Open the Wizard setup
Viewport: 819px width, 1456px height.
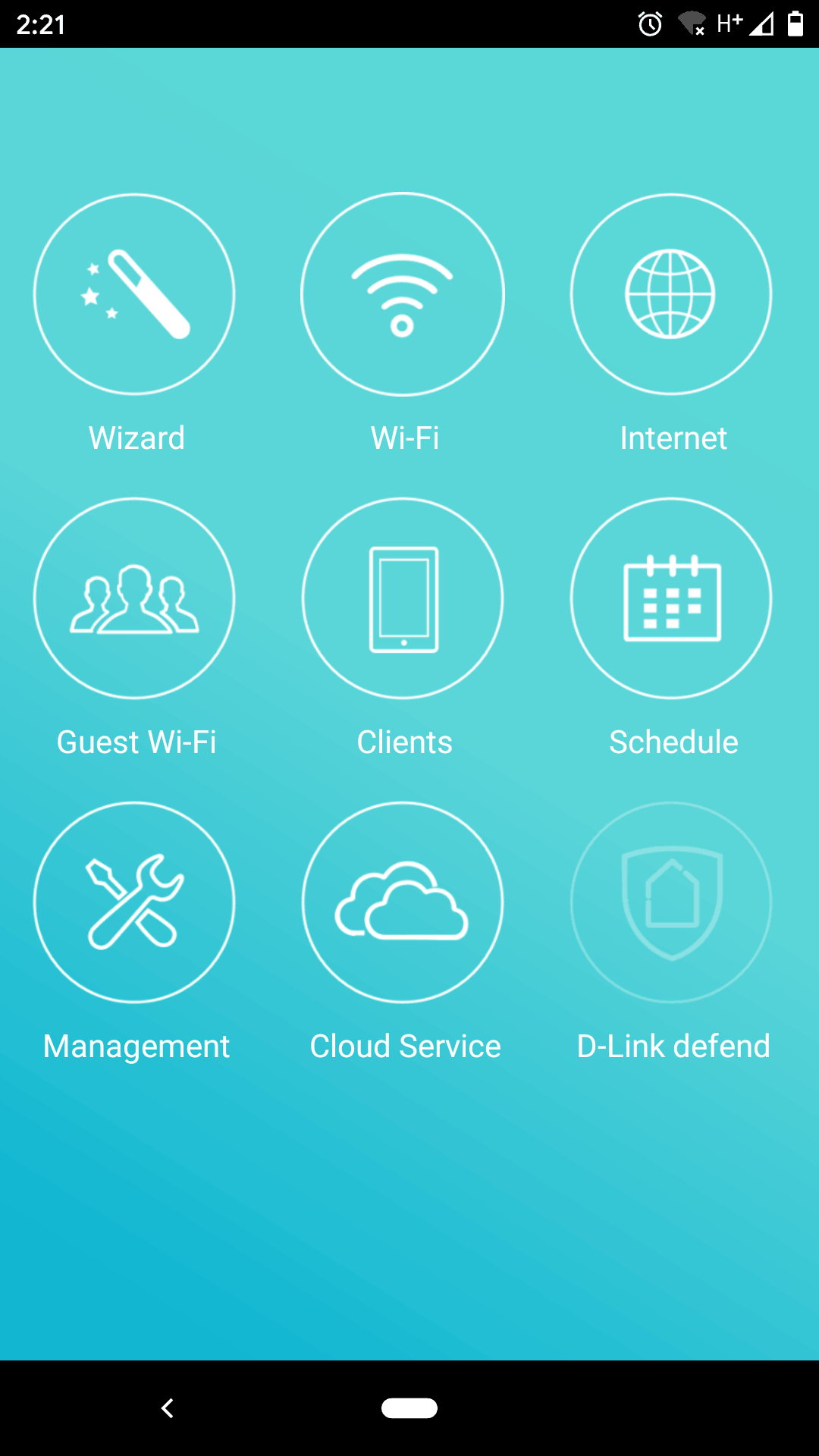point(134,294)
